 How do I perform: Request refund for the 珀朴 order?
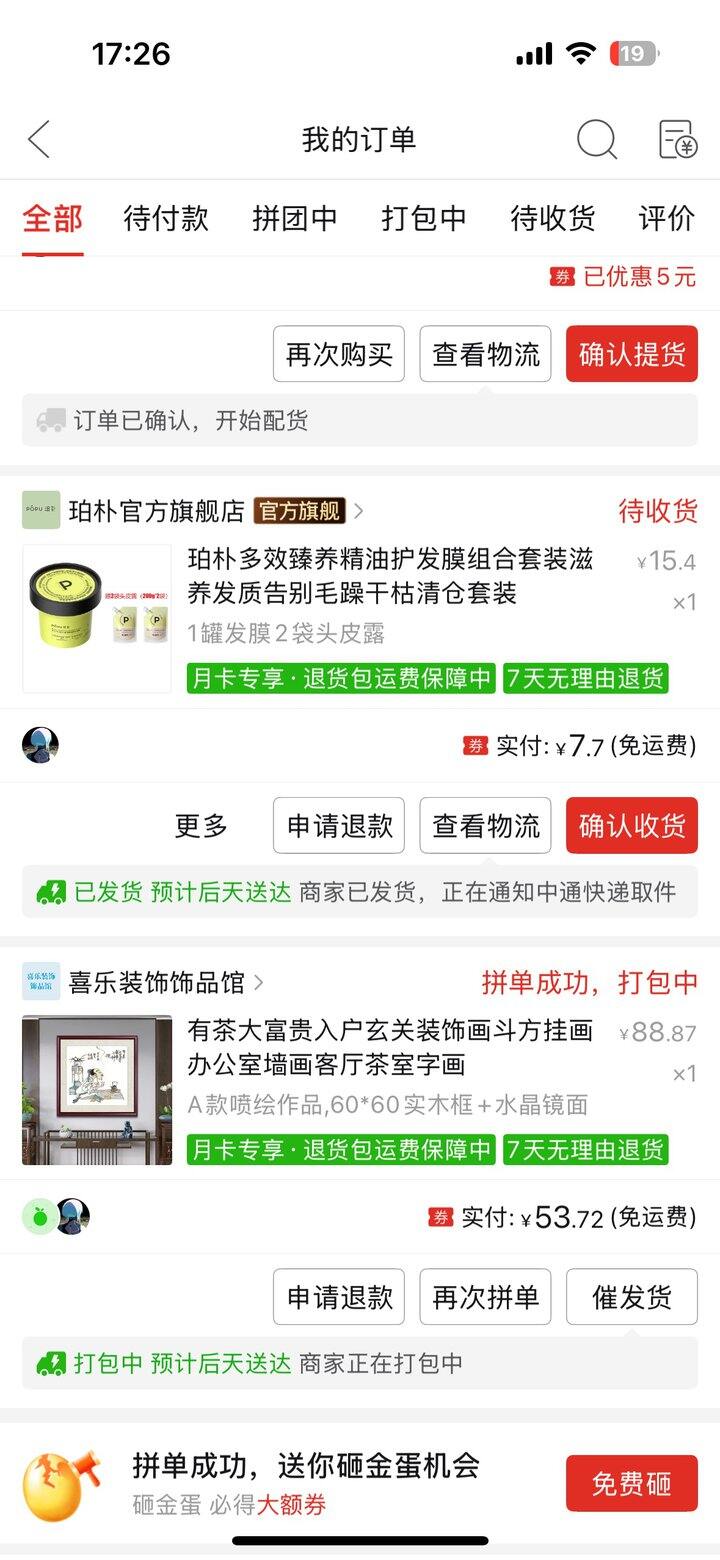[339, 826]
